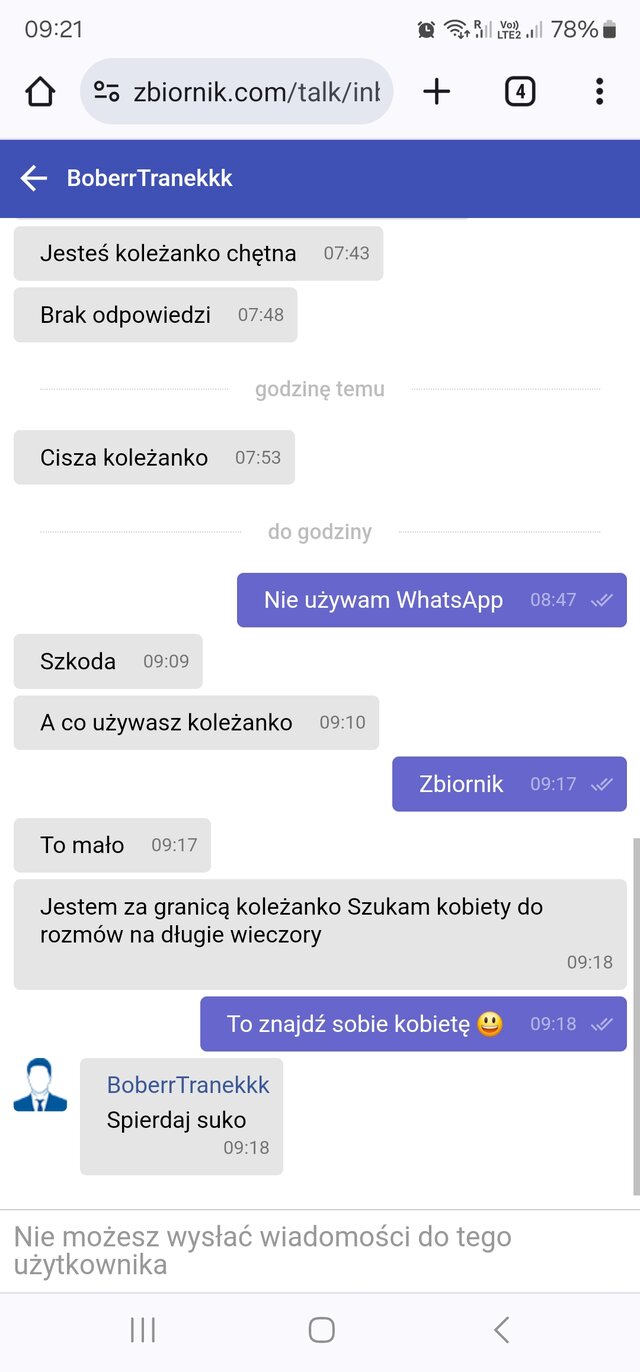640x1372 pixels.
Task: Open the browser home page
Action: [x=40, y=92]
